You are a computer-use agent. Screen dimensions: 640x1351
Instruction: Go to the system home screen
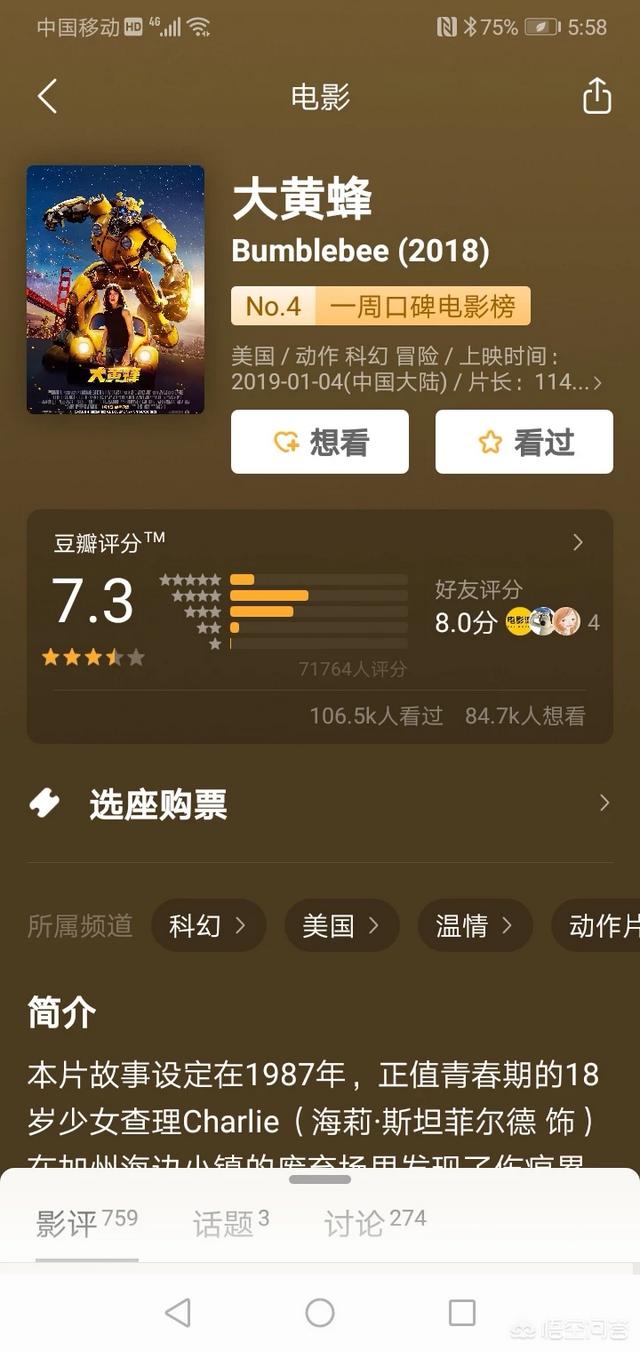pos(320,1312)
